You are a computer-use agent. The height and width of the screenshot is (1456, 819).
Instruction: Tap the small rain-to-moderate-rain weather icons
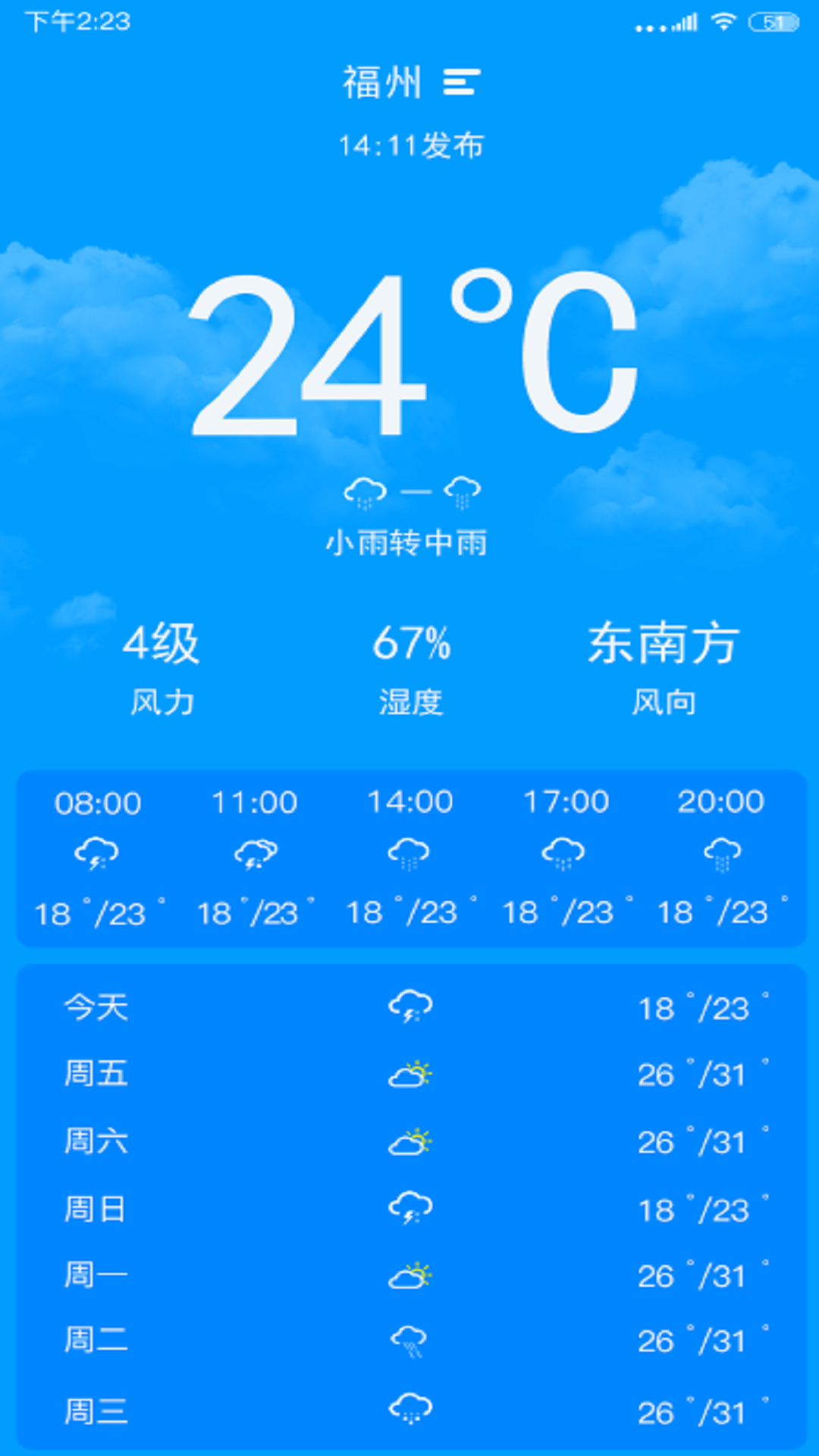(x=409, y=493)
